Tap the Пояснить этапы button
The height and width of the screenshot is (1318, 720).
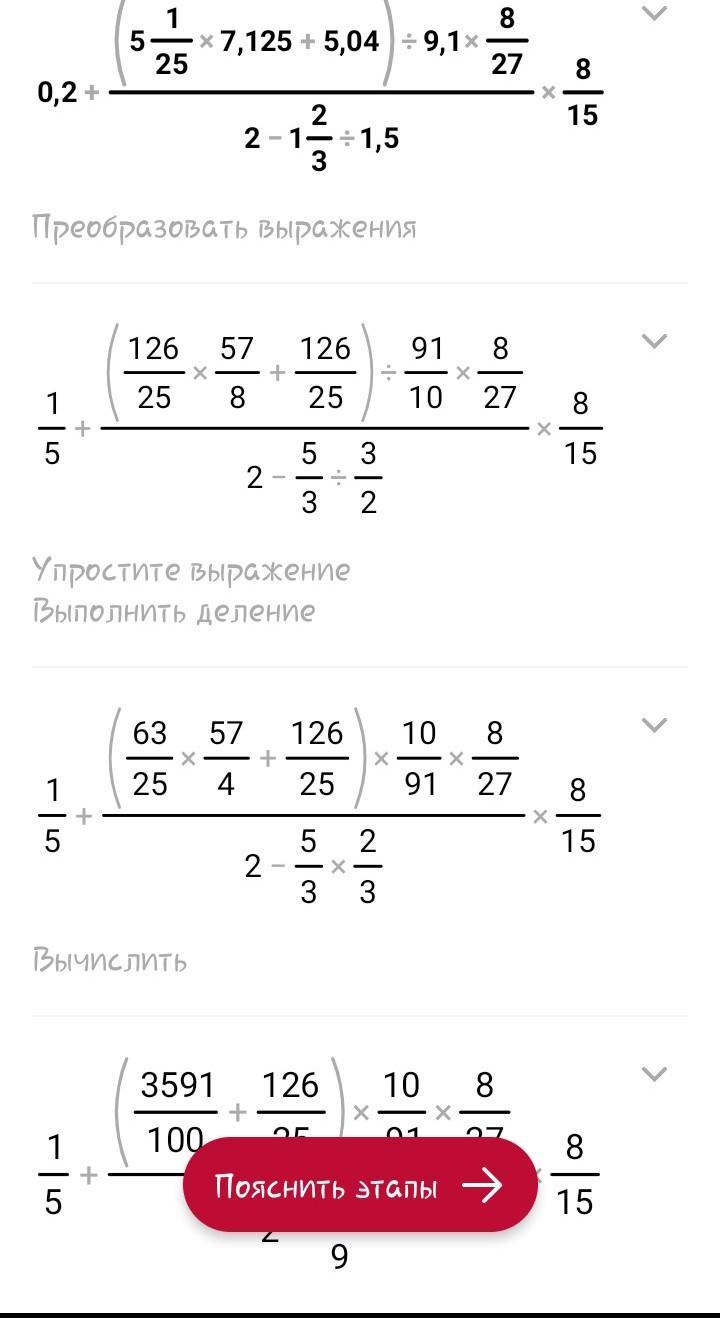360,1185
